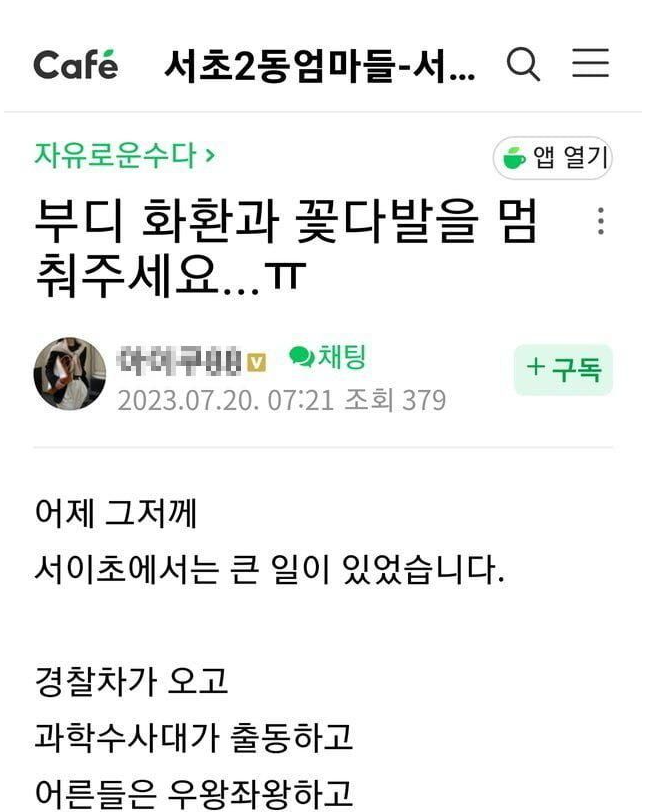Tap the 앱 열기 button
The width and height of the screenshot is (647, 812).
552,158
